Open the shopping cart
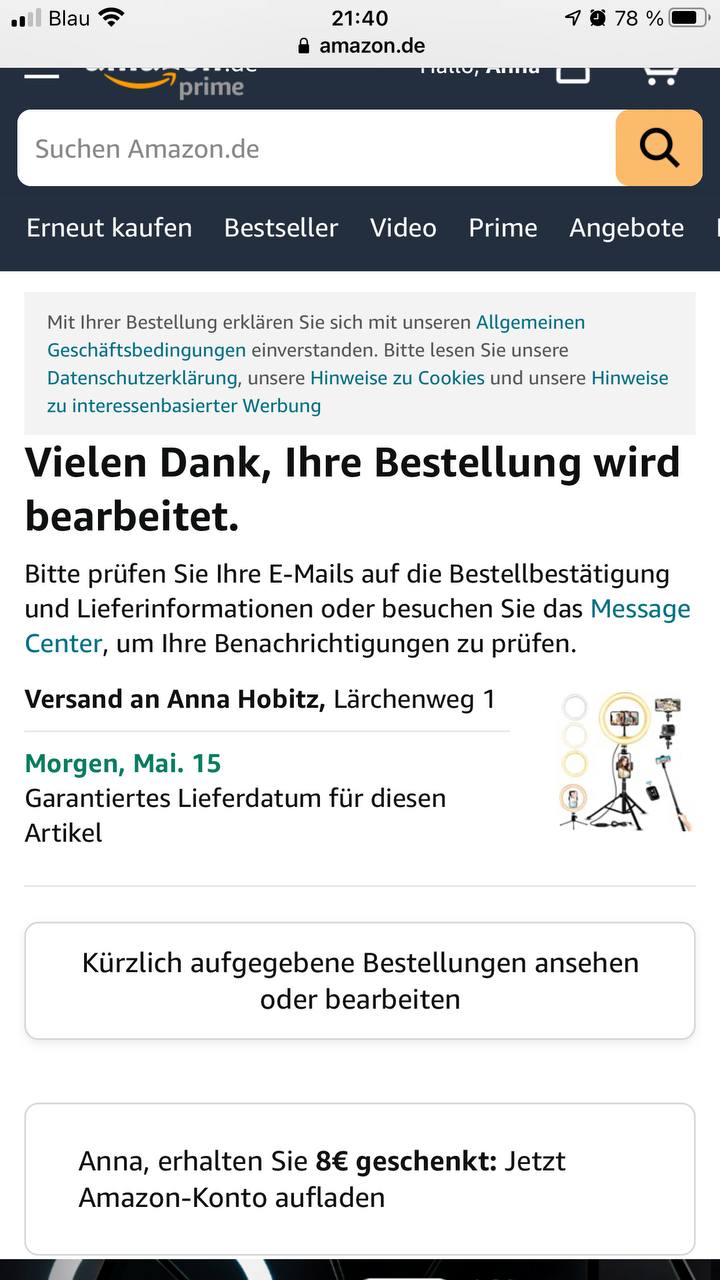The image size is (720, 1280). [x=660, y=72]
